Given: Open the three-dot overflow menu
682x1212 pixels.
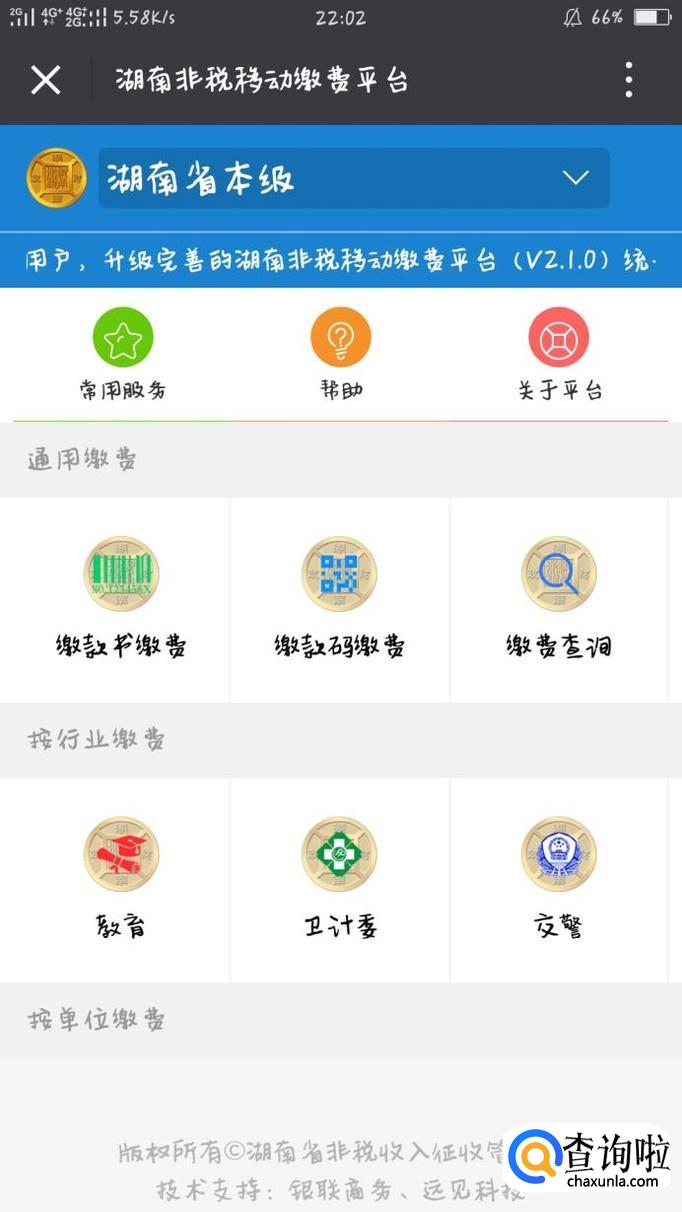Looking at the screenshot, I should (629, 80).
